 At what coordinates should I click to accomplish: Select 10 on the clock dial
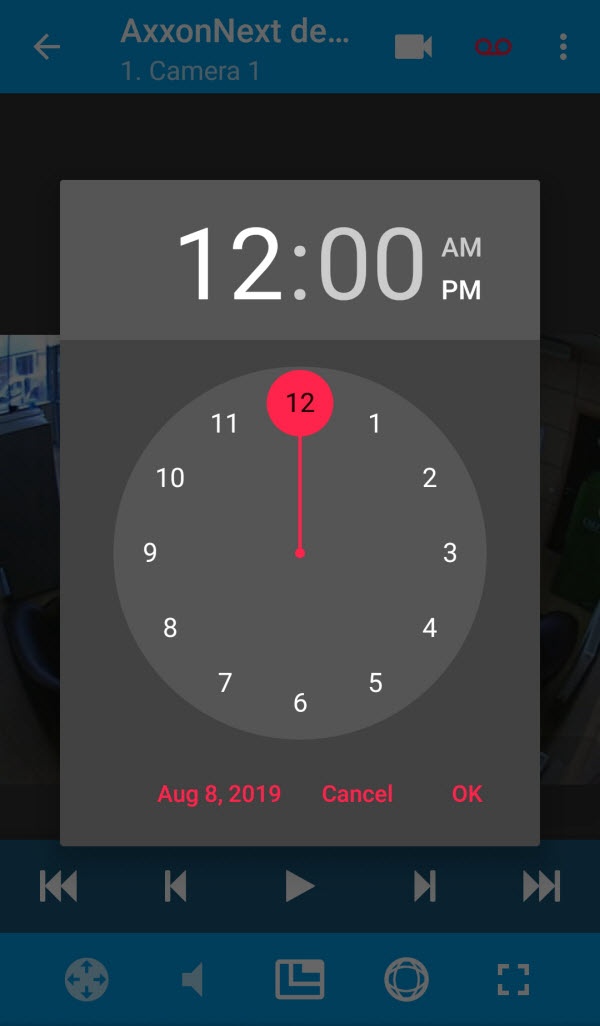coord(170,478)
